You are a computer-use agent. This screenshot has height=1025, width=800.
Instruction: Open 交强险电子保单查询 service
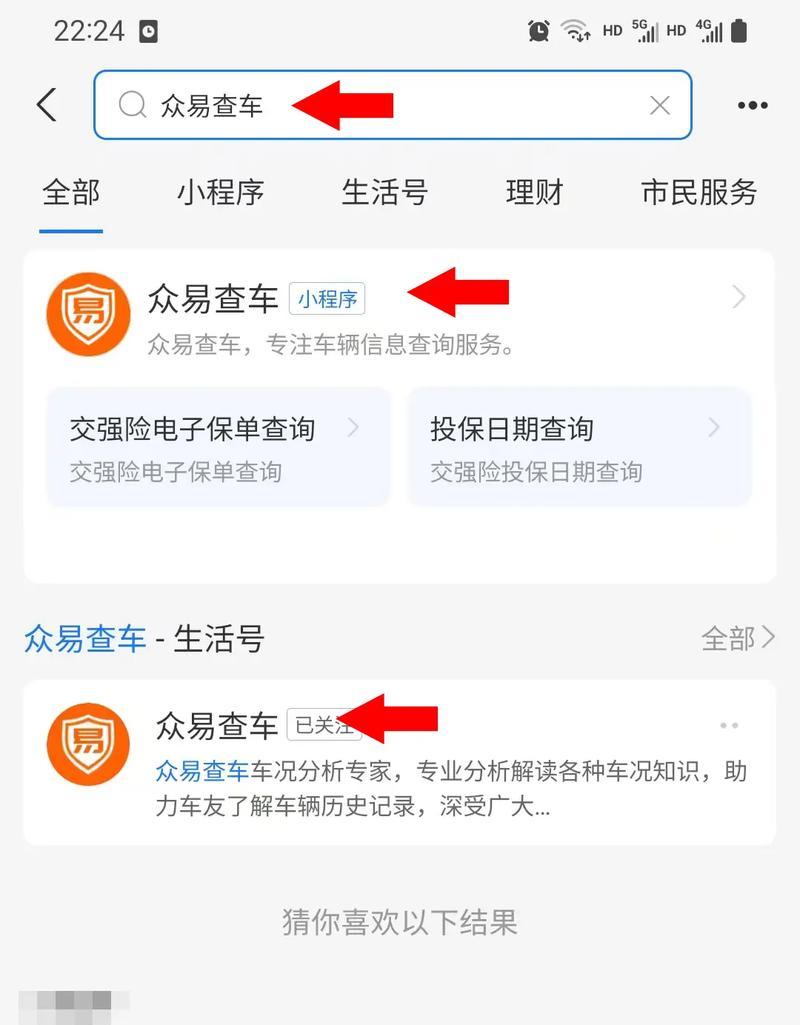(217, 447)
